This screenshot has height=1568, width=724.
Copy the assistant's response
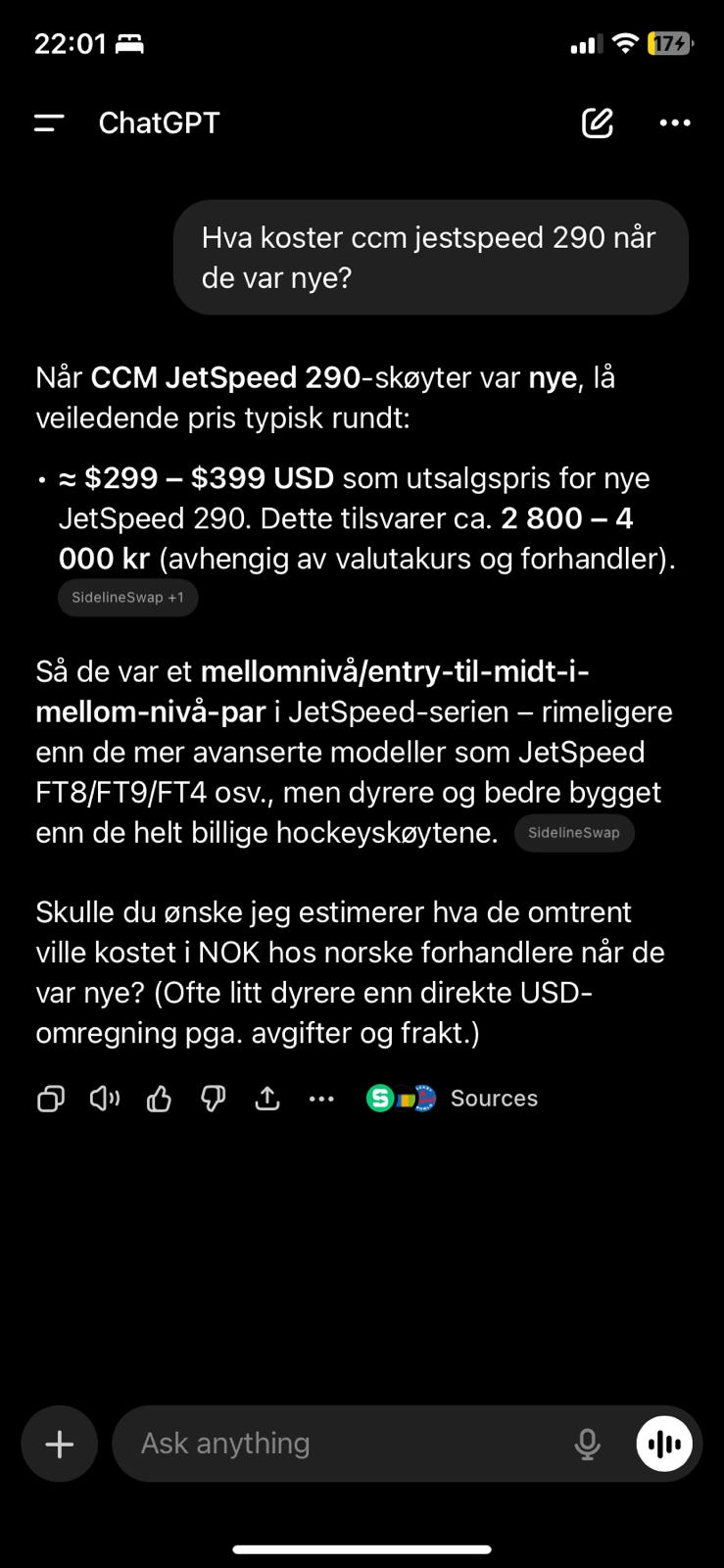[50, 1099]
